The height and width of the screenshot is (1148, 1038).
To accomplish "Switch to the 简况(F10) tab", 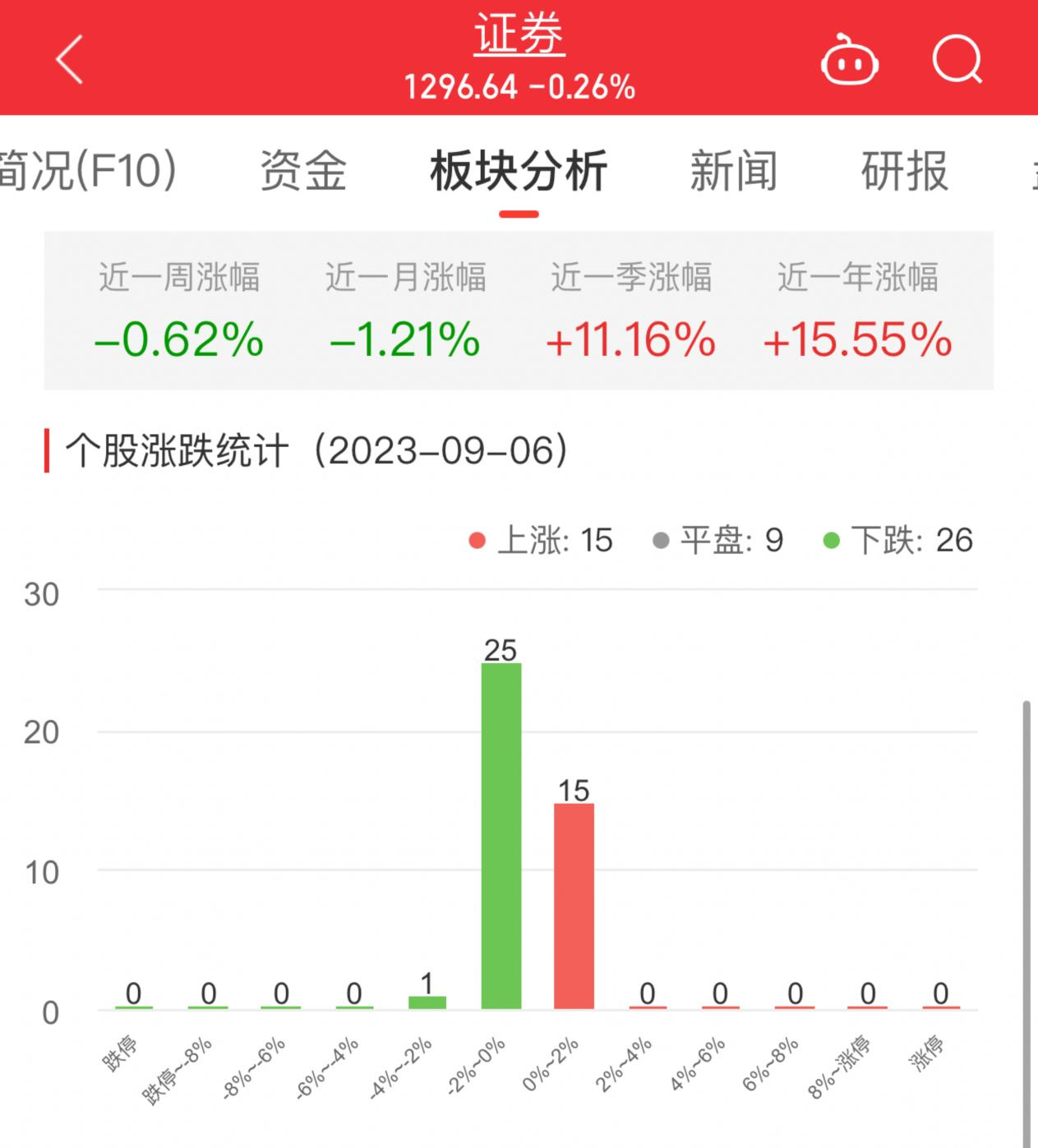I will click(x=88, y=171).
